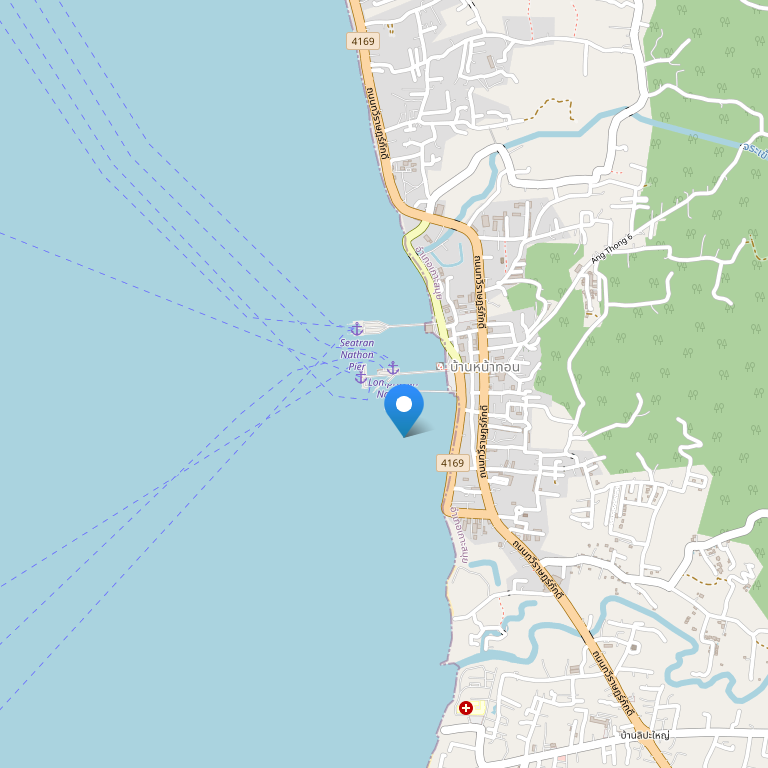768x768 pixels.
Task: Tap the blue location marker pin
Action: coord(404,408)
